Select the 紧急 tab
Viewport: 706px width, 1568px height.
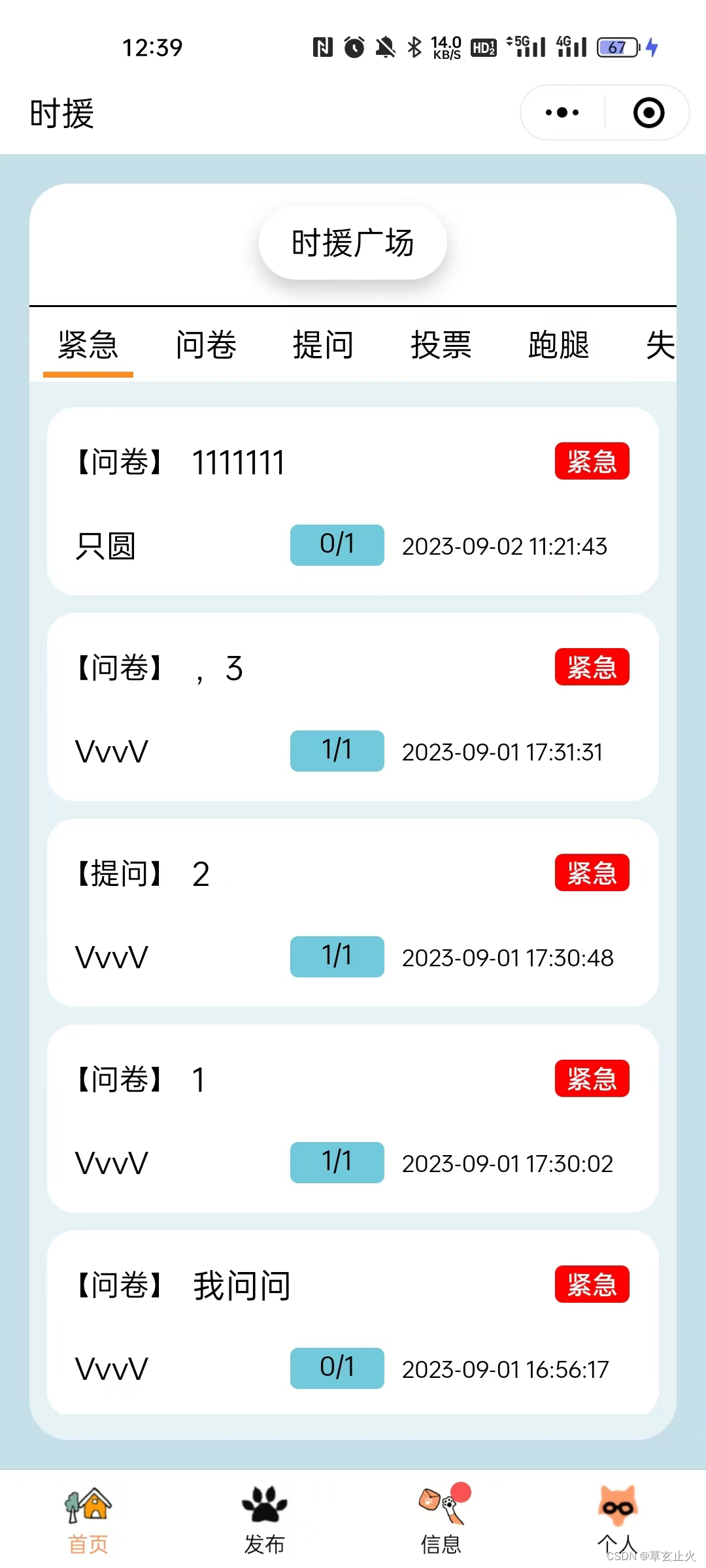pos(88,345)
